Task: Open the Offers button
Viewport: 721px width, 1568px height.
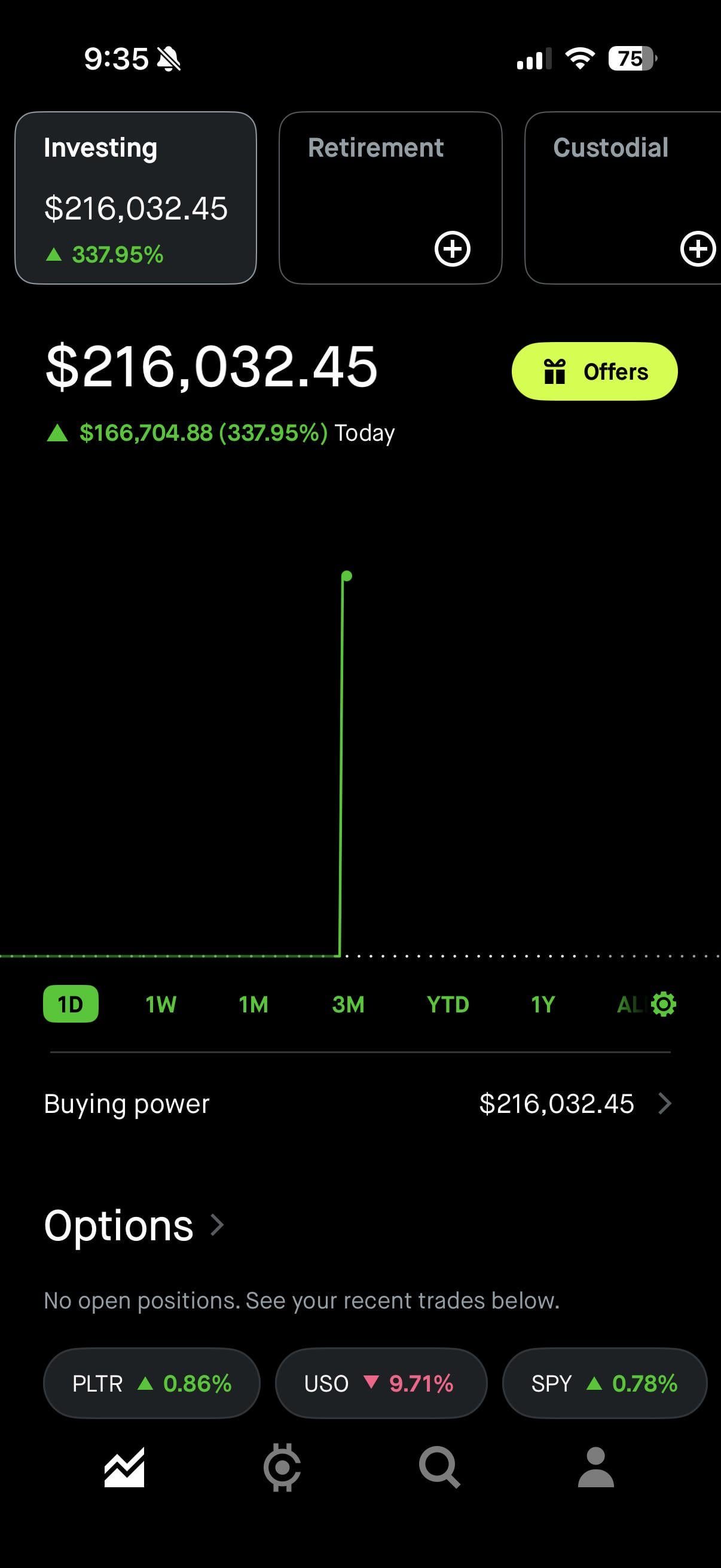Action: pos(594,371)
